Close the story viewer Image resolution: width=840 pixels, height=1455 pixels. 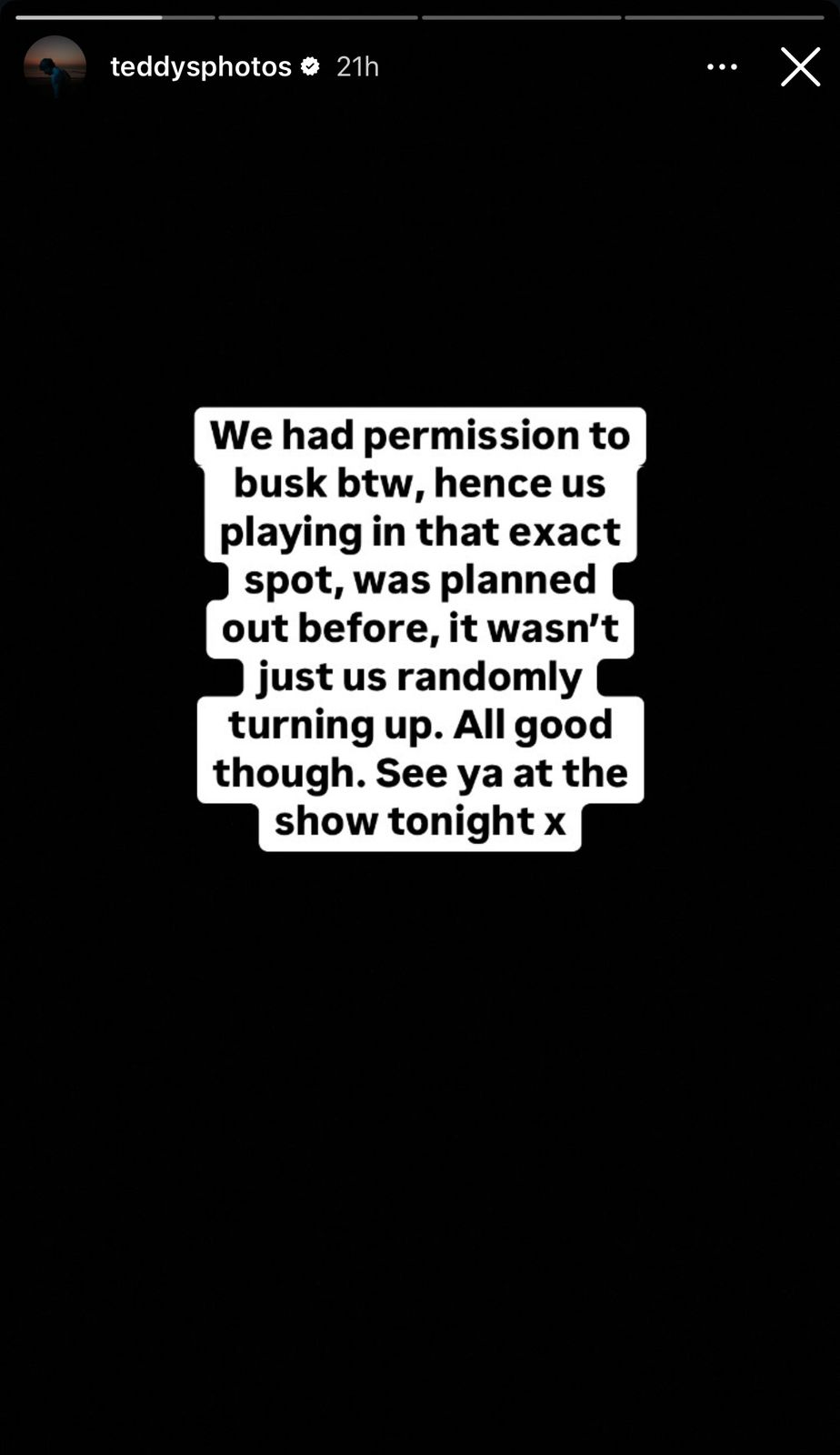[x=800, y=67]
